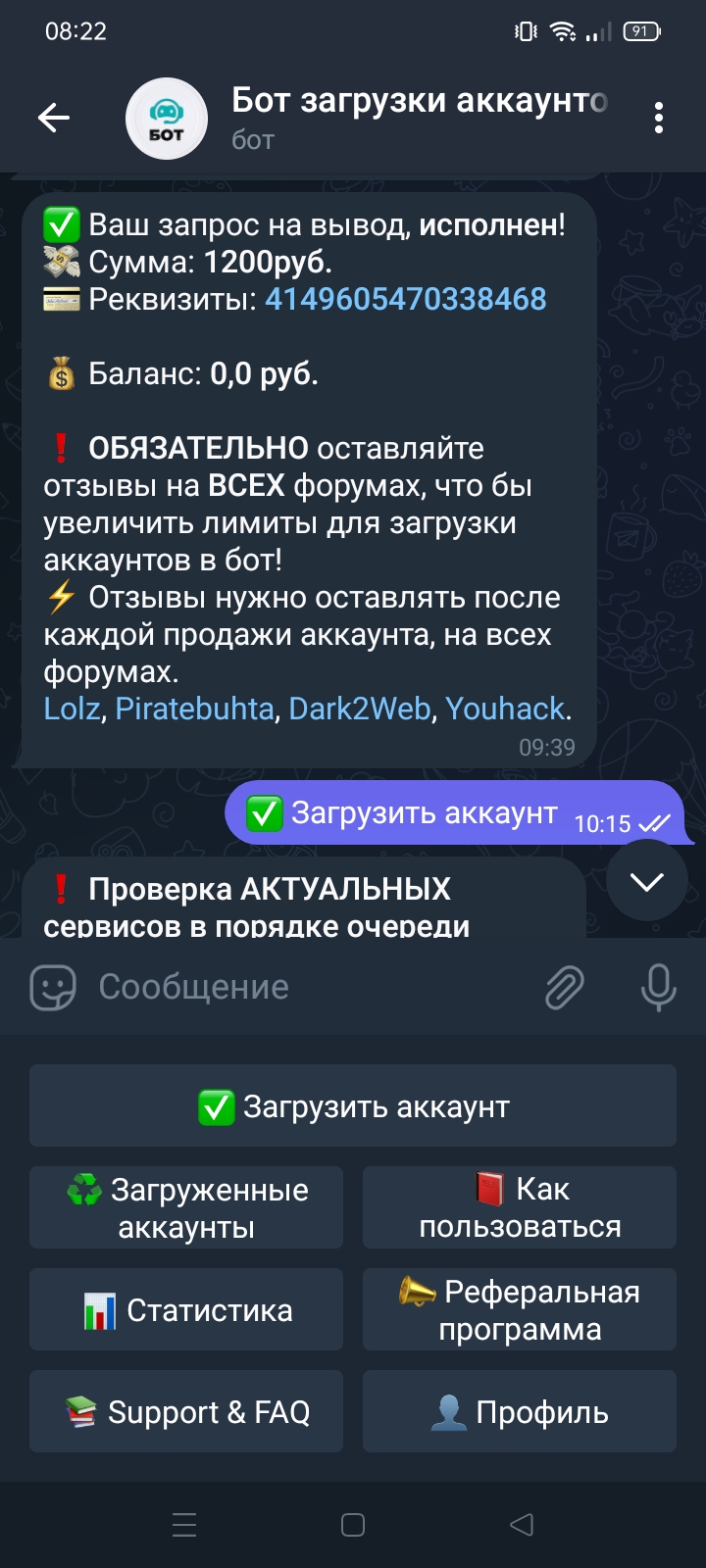Open Реферальная программа
Viewport: 706px width, 1568px height.
tap(520, 1309)
